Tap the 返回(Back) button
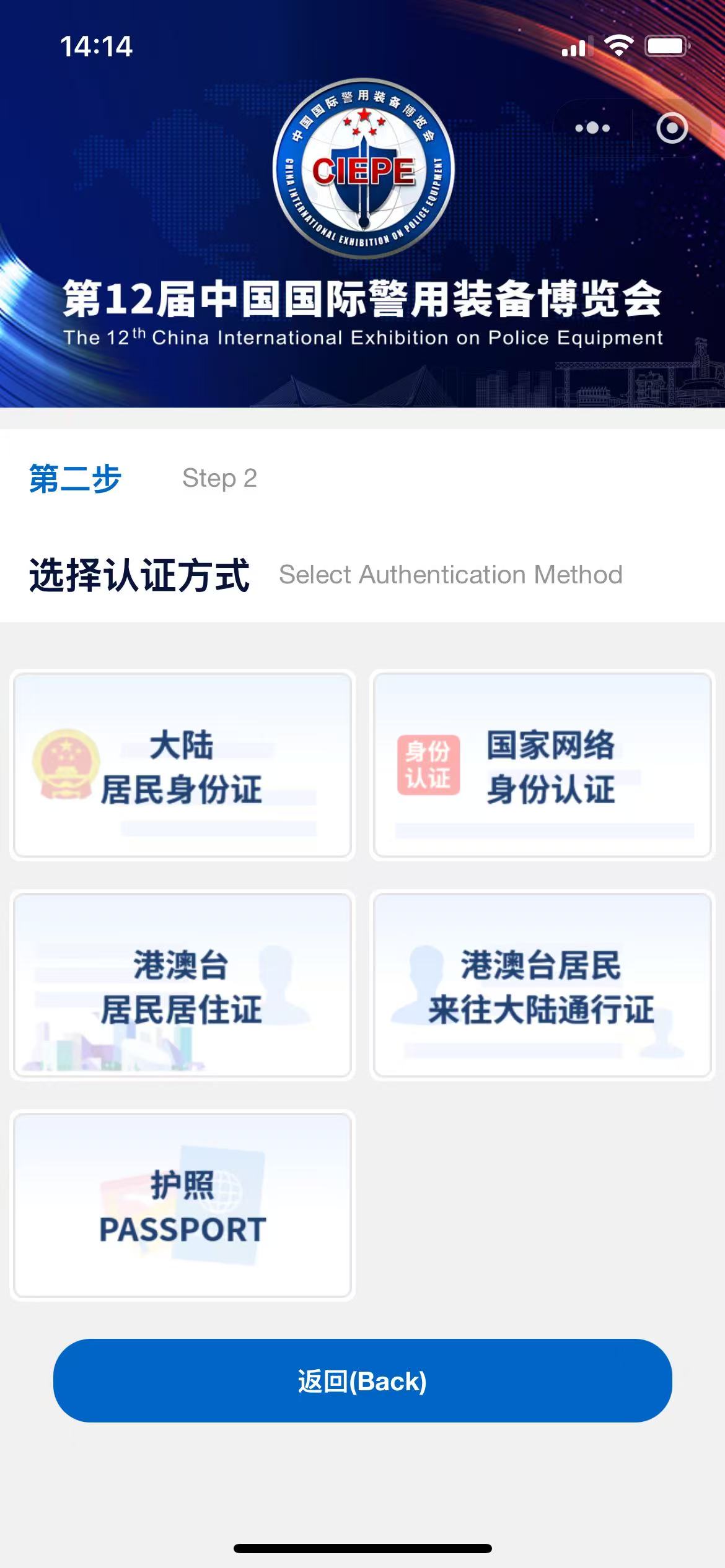The image size is (725, 1568). (x=362, y=1381)
